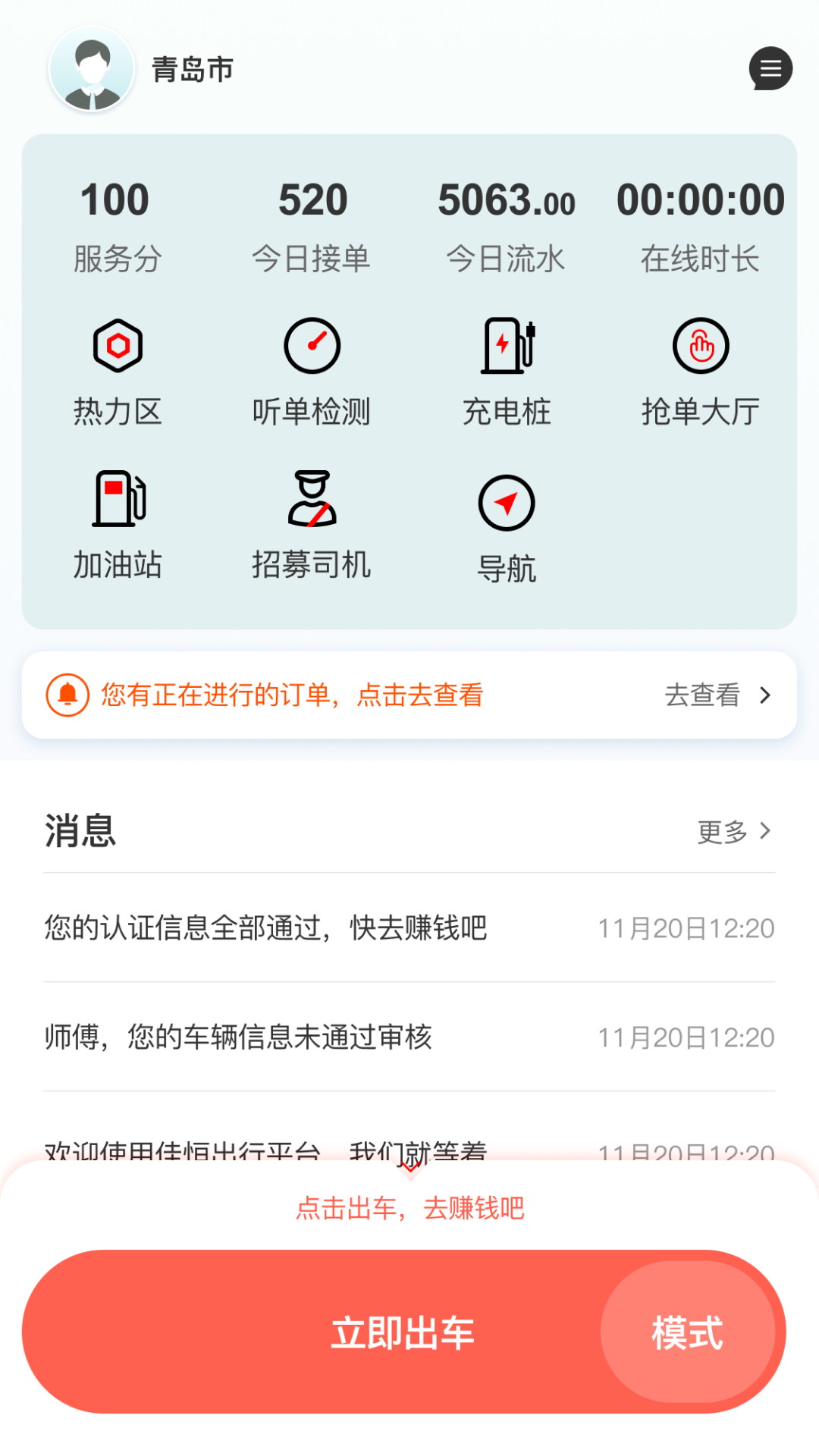Expand the ongoing order via 去查看 chevron
Screen dimensions: 819x1456
click(x=714, y=695)
